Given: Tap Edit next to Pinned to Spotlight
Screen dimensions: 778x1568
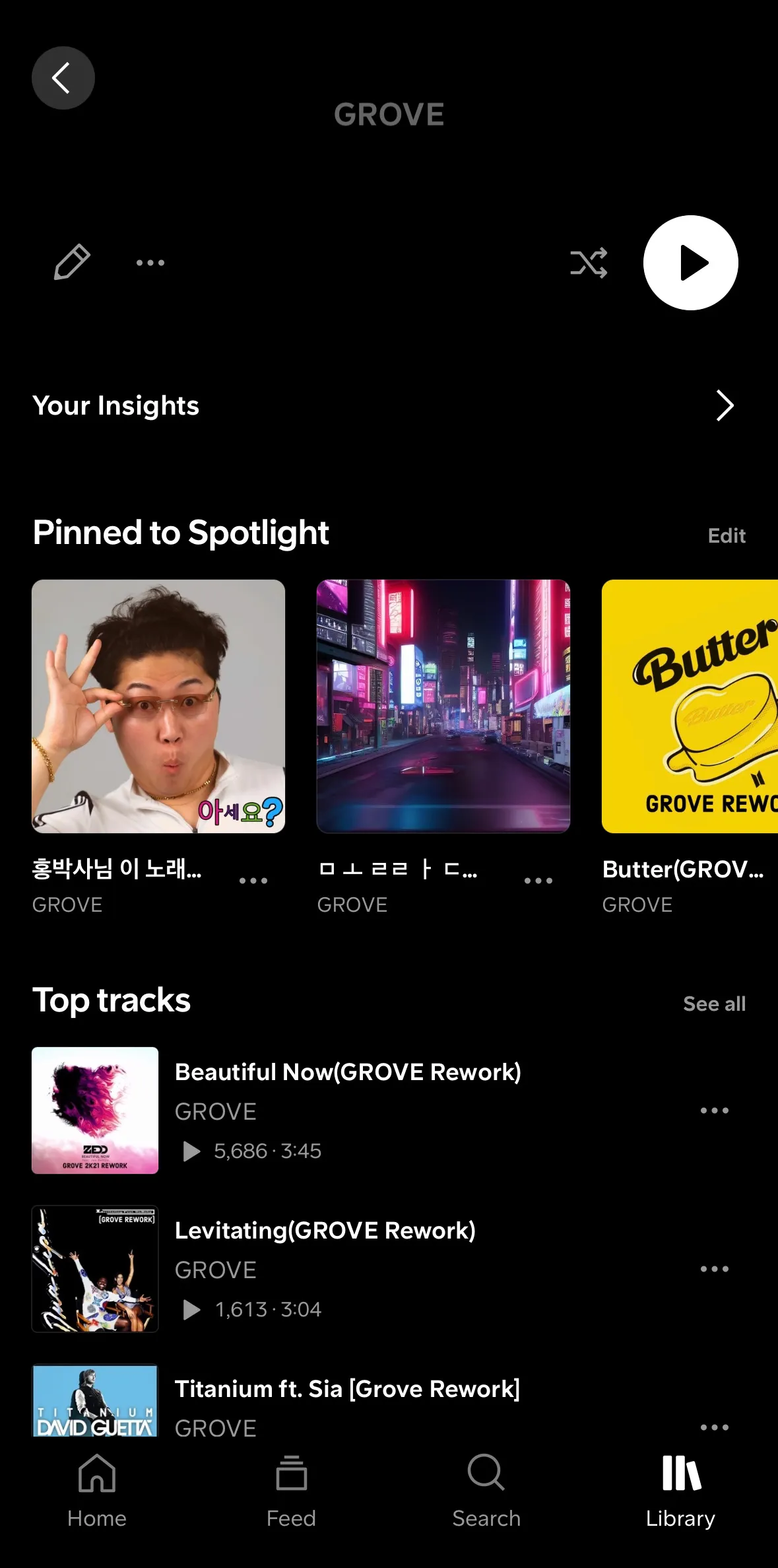Looking at the screenshot, I should 726,535.
